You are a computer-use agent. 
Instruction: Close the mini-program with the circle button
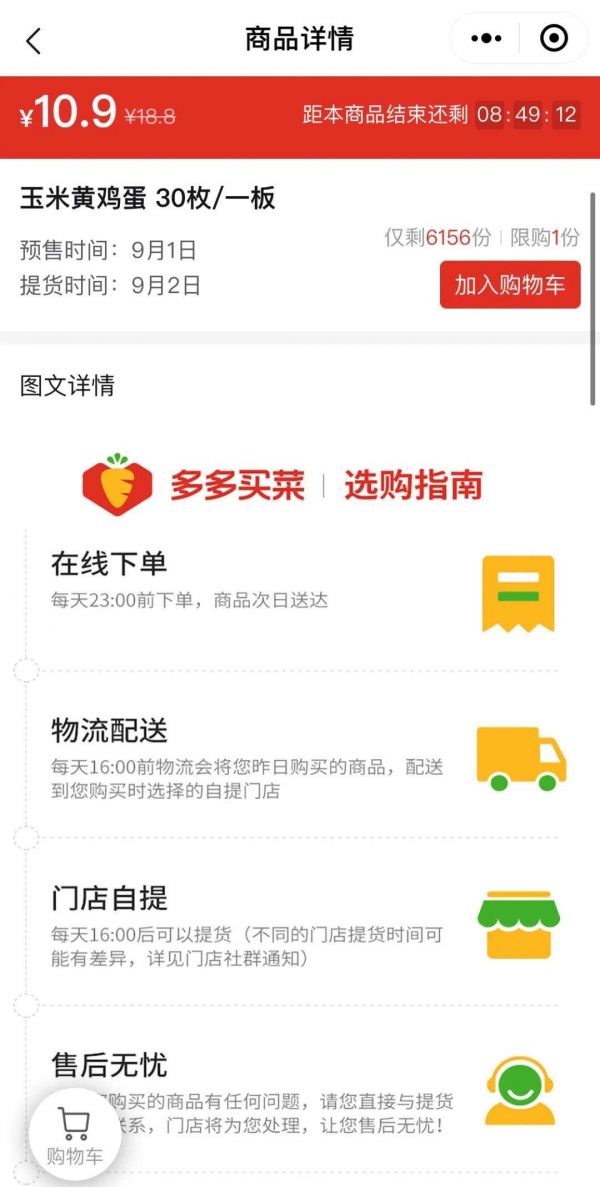(x=553, y=39)
